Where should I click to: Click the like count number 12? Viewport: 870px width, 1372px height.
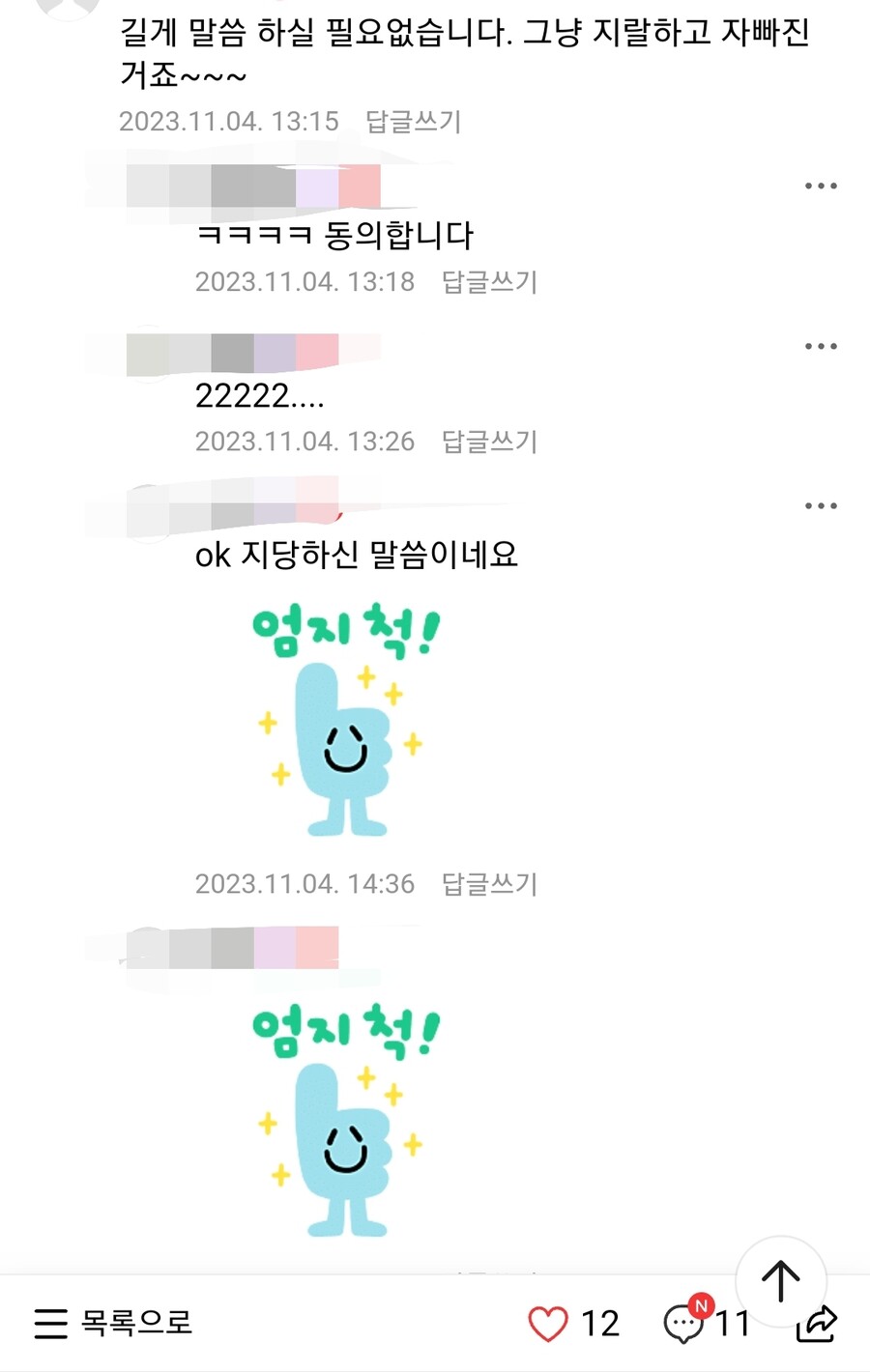(601, 1322)
